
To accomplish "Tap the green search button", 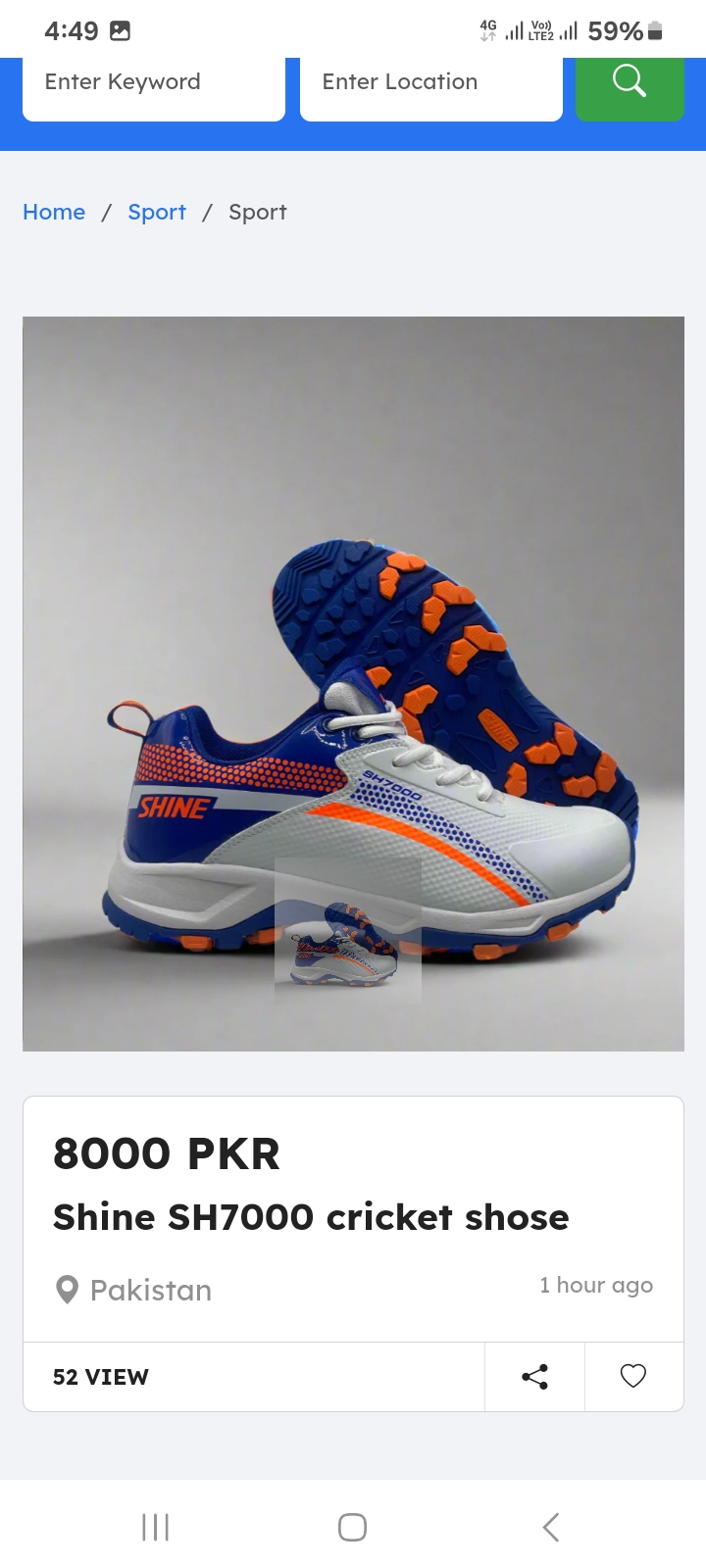I will pyautogui.click(x=630, y=83).
